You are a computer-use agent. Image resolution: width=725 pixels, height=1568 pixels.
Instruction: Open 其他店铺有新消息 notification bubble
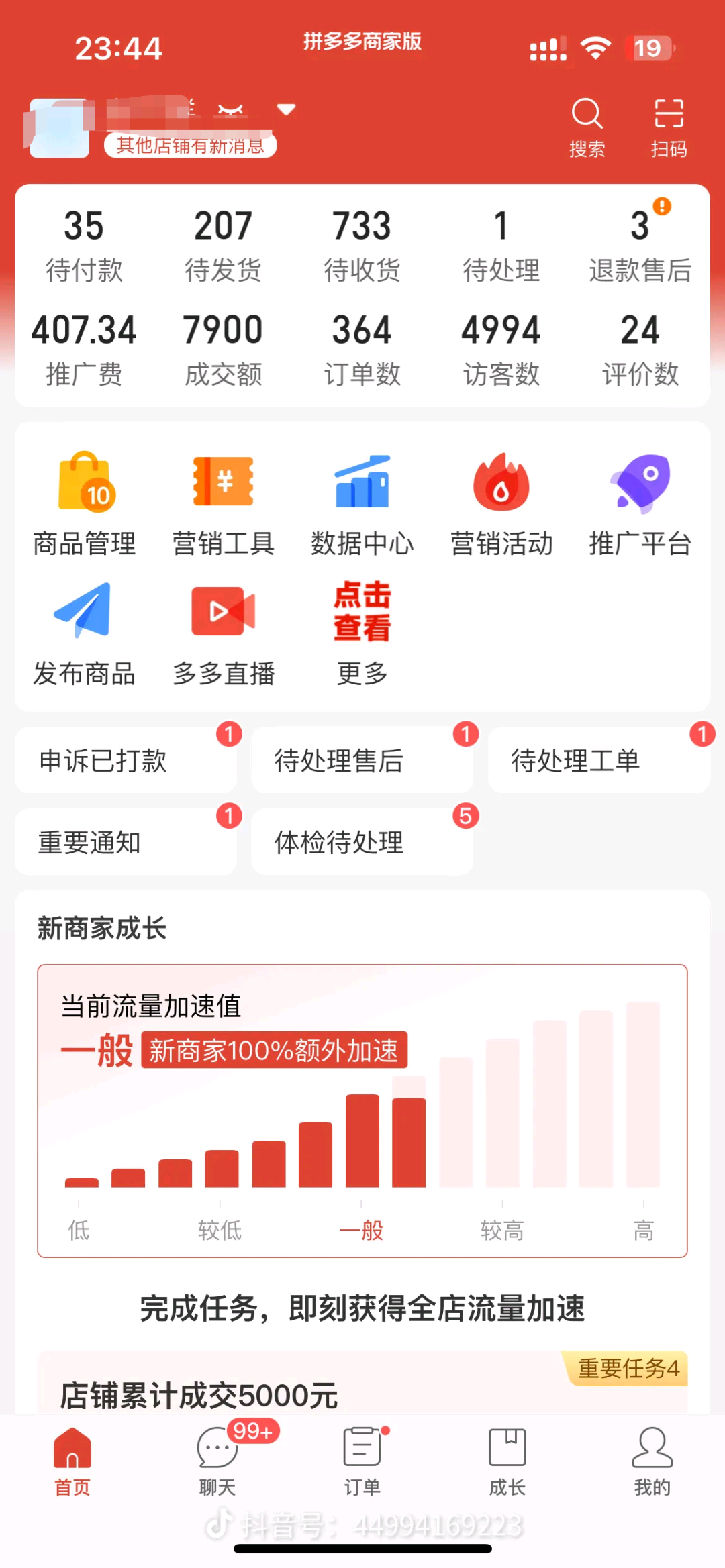191,144
